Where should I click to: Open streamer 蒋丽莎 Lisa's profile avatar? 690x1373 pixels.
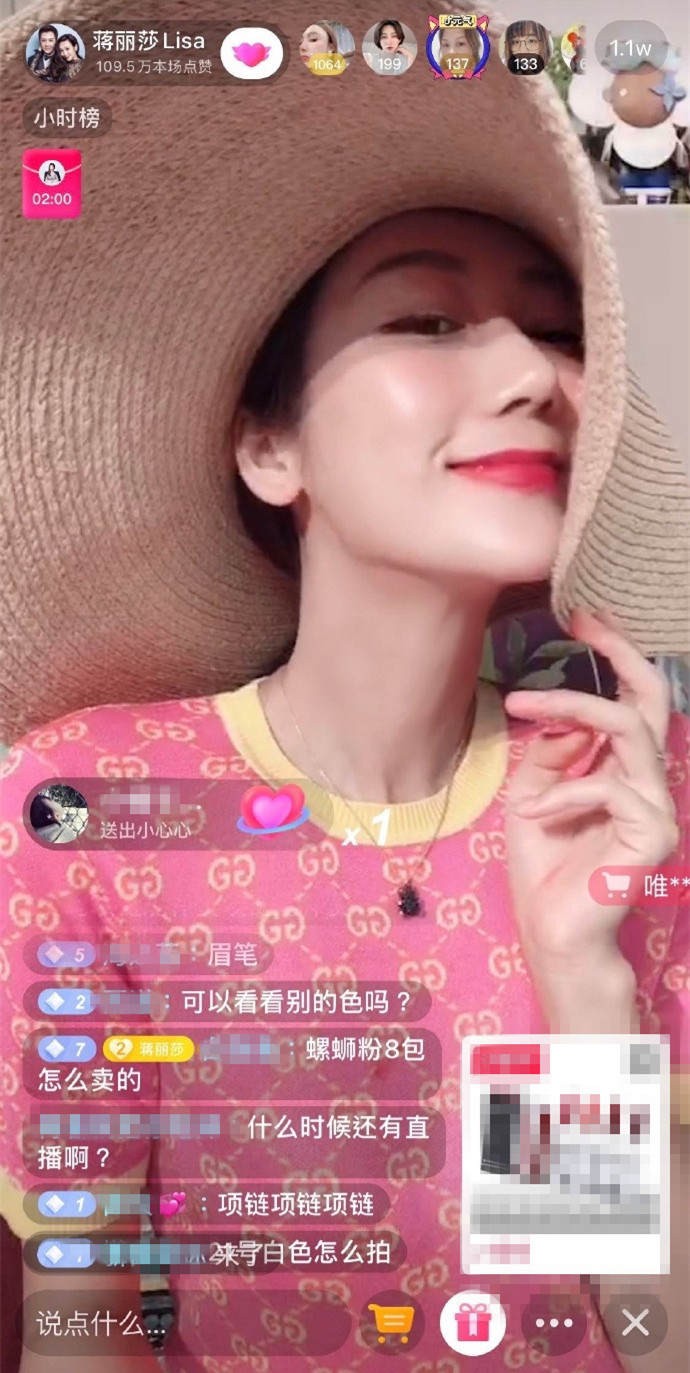tap(55, 52)
